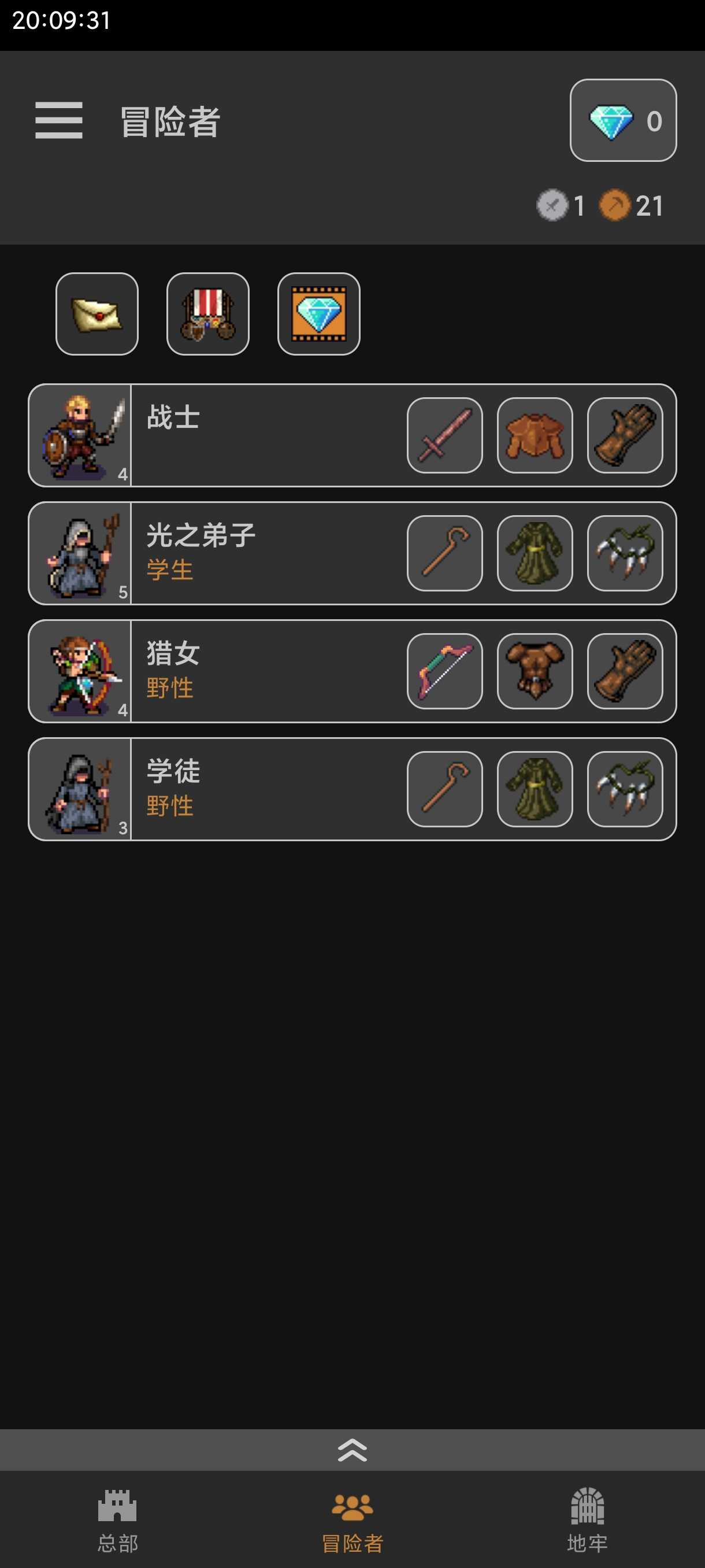This screenshot has height=1568, width=705.
Task: Open the 光之弟子 adventurer row
Action: pos(262,553)
